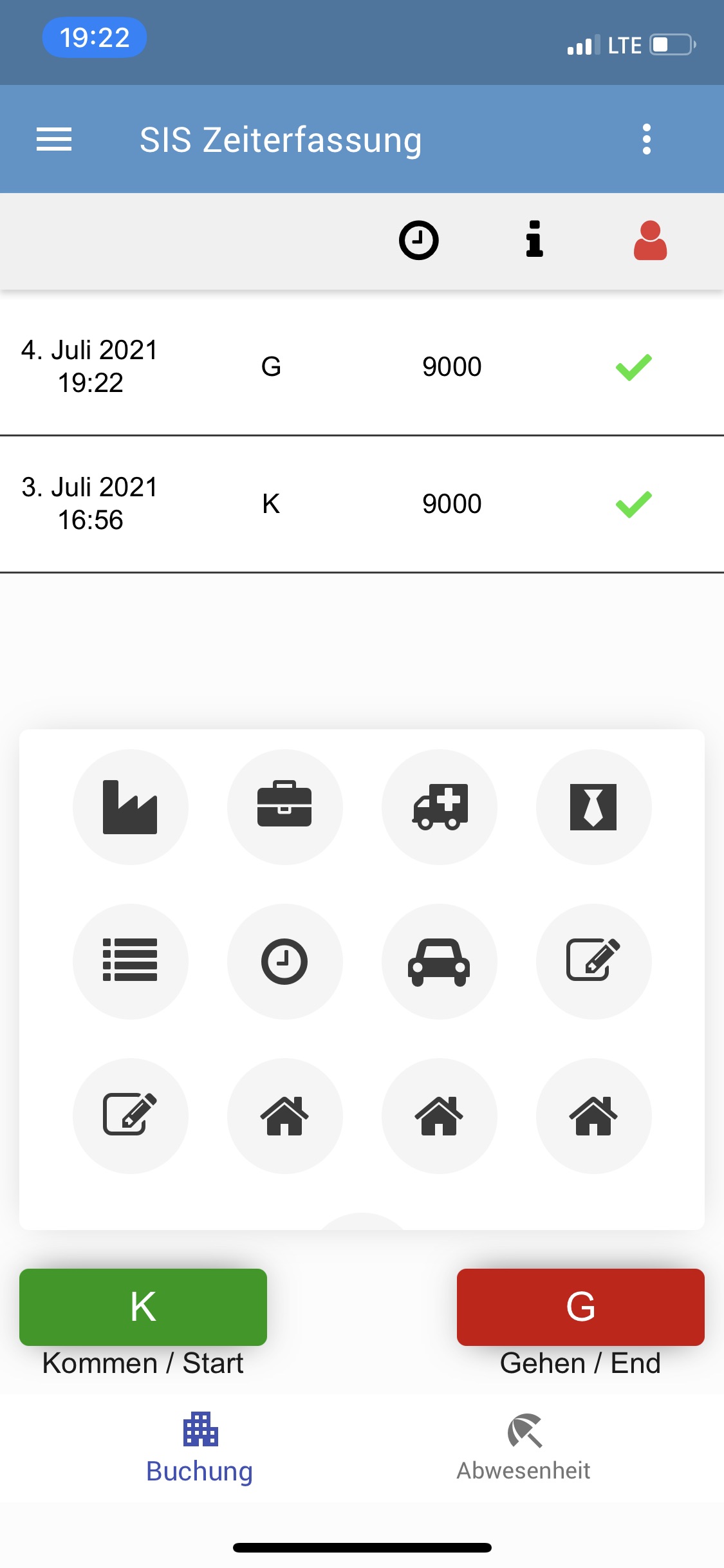Select the ambulance icon button

[x=439, y=807]
